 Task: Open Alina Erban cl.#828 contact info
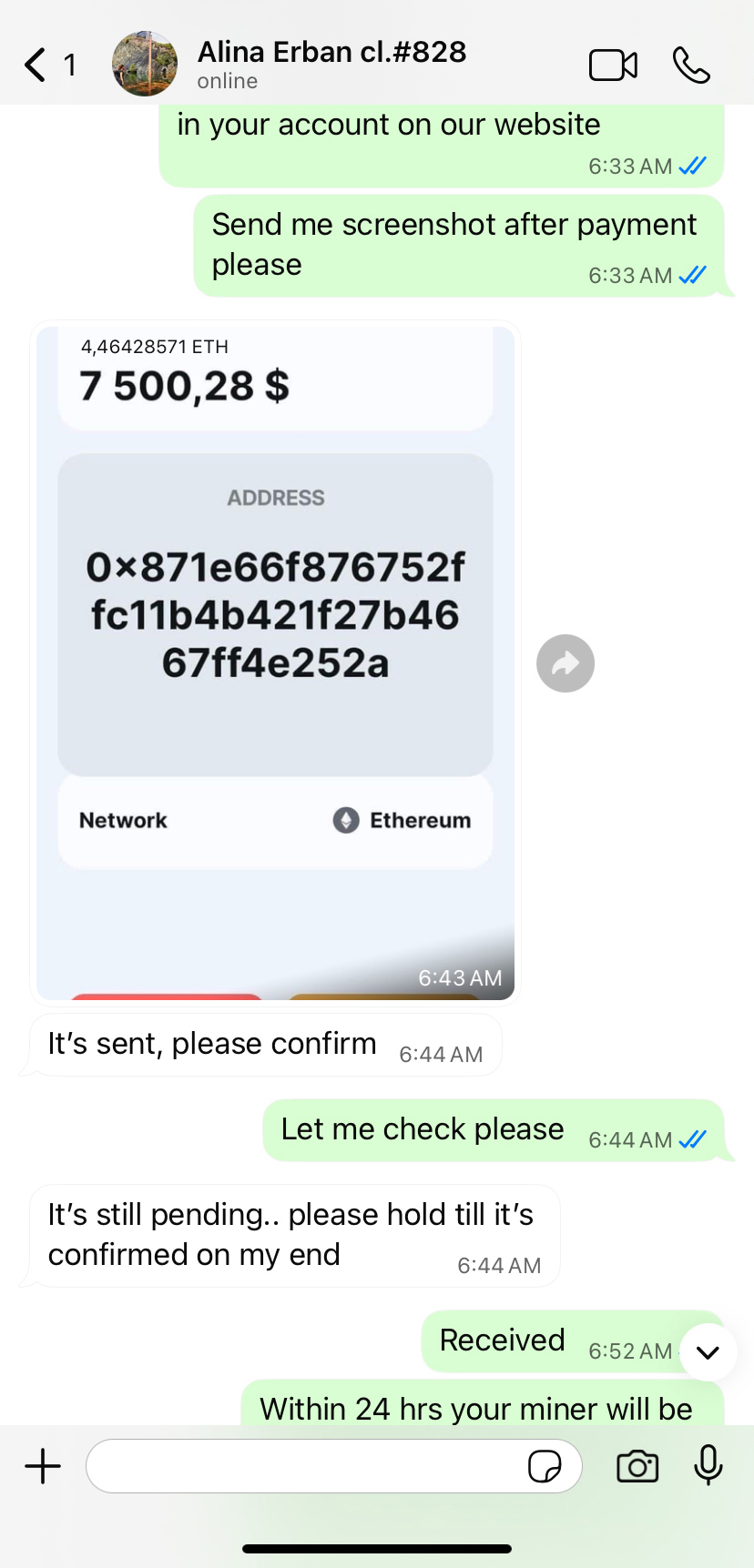tap(331, 64)
